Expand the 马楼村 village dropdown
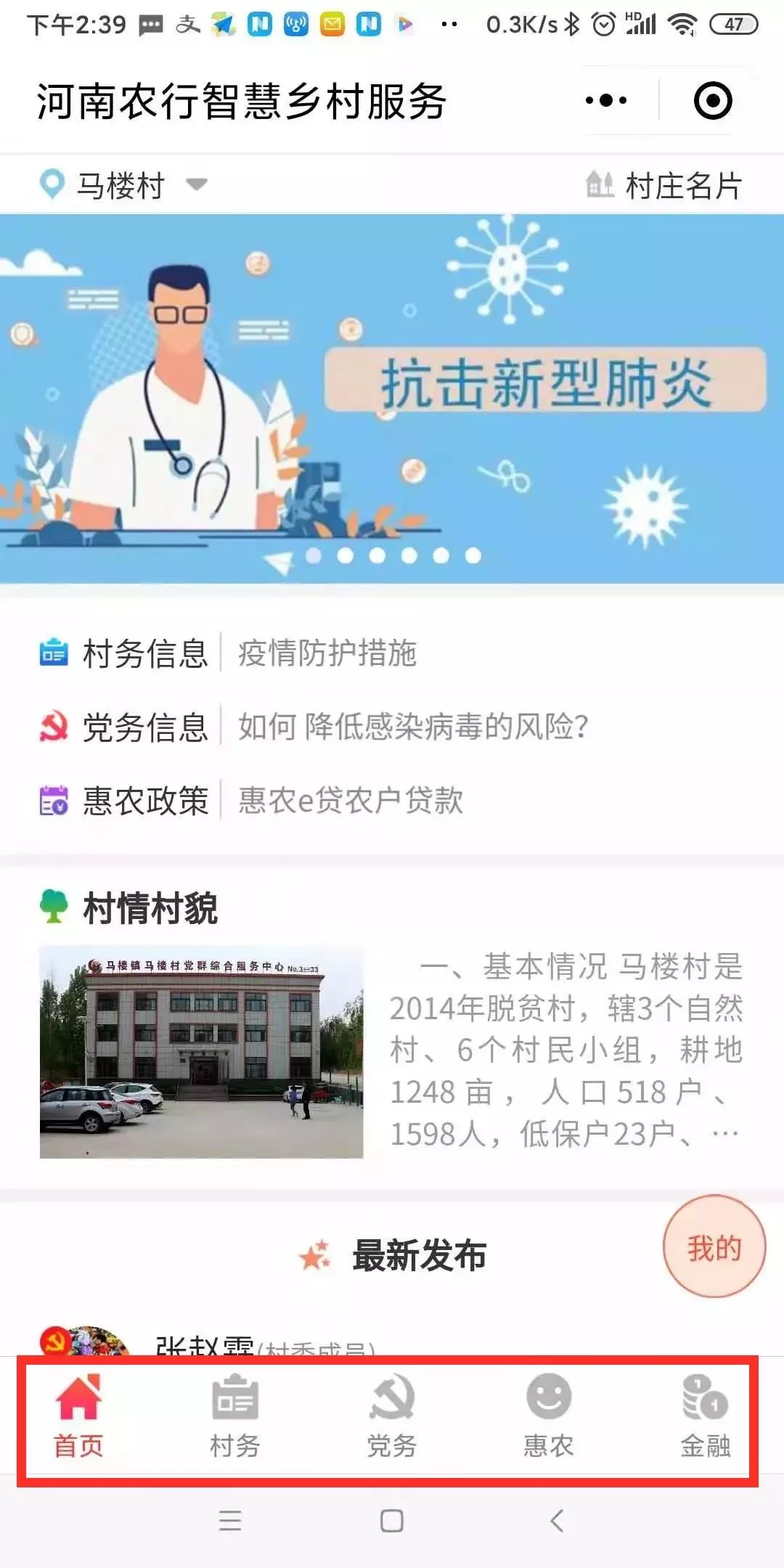The image size is (784, 1568). [x=123, y=185]
